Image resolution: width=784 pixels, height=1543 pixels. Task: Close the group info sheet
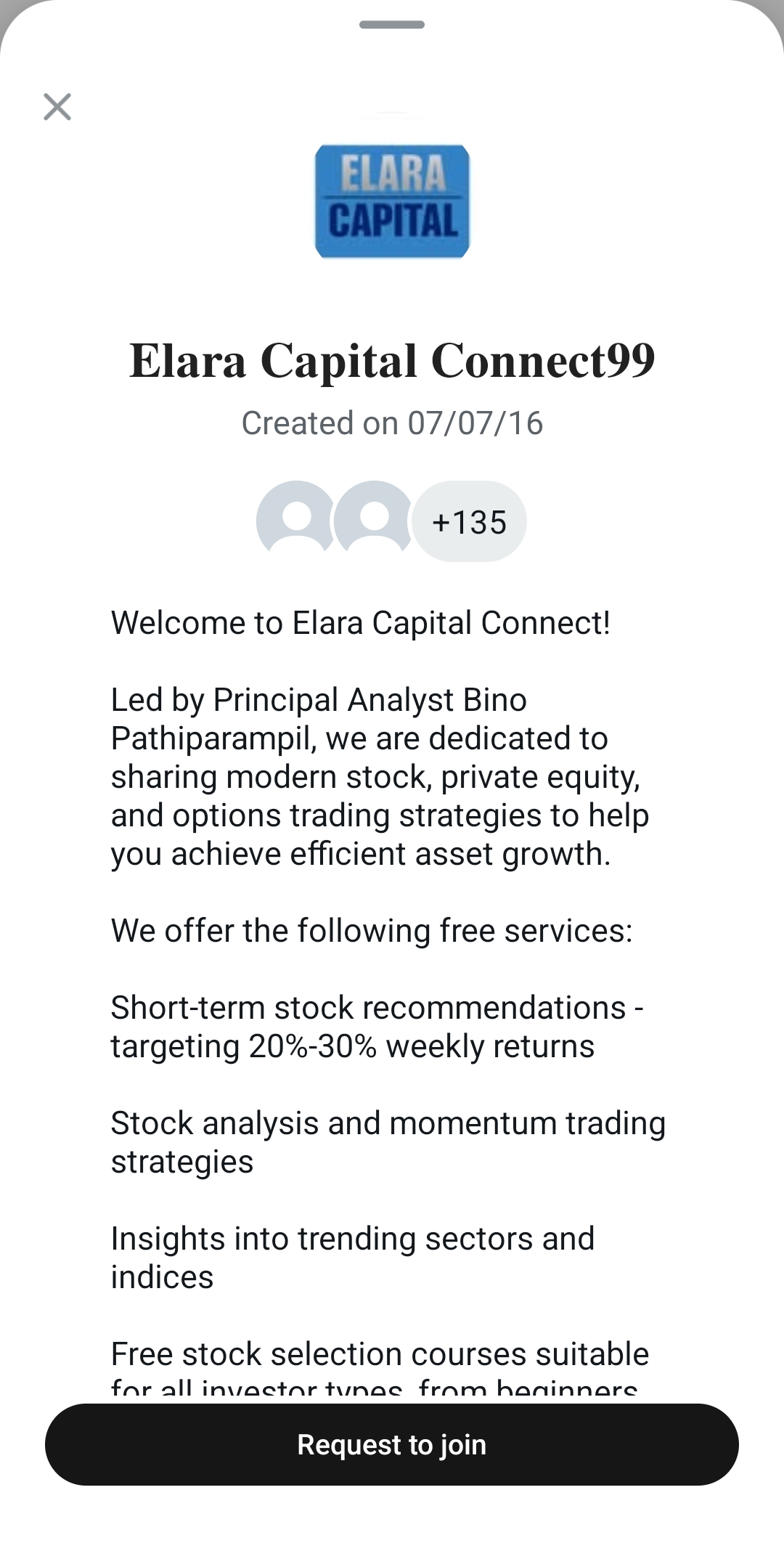pyautogui.click(x=57, y=107)
